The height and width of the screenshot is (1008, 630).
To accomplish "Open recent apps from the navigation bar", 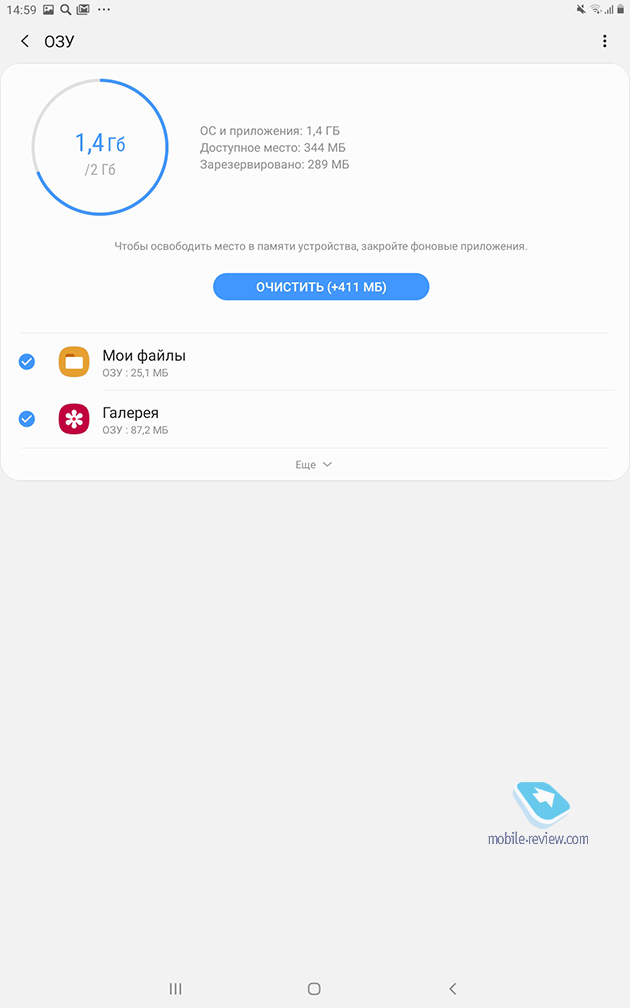I will [x=176, y=989].
